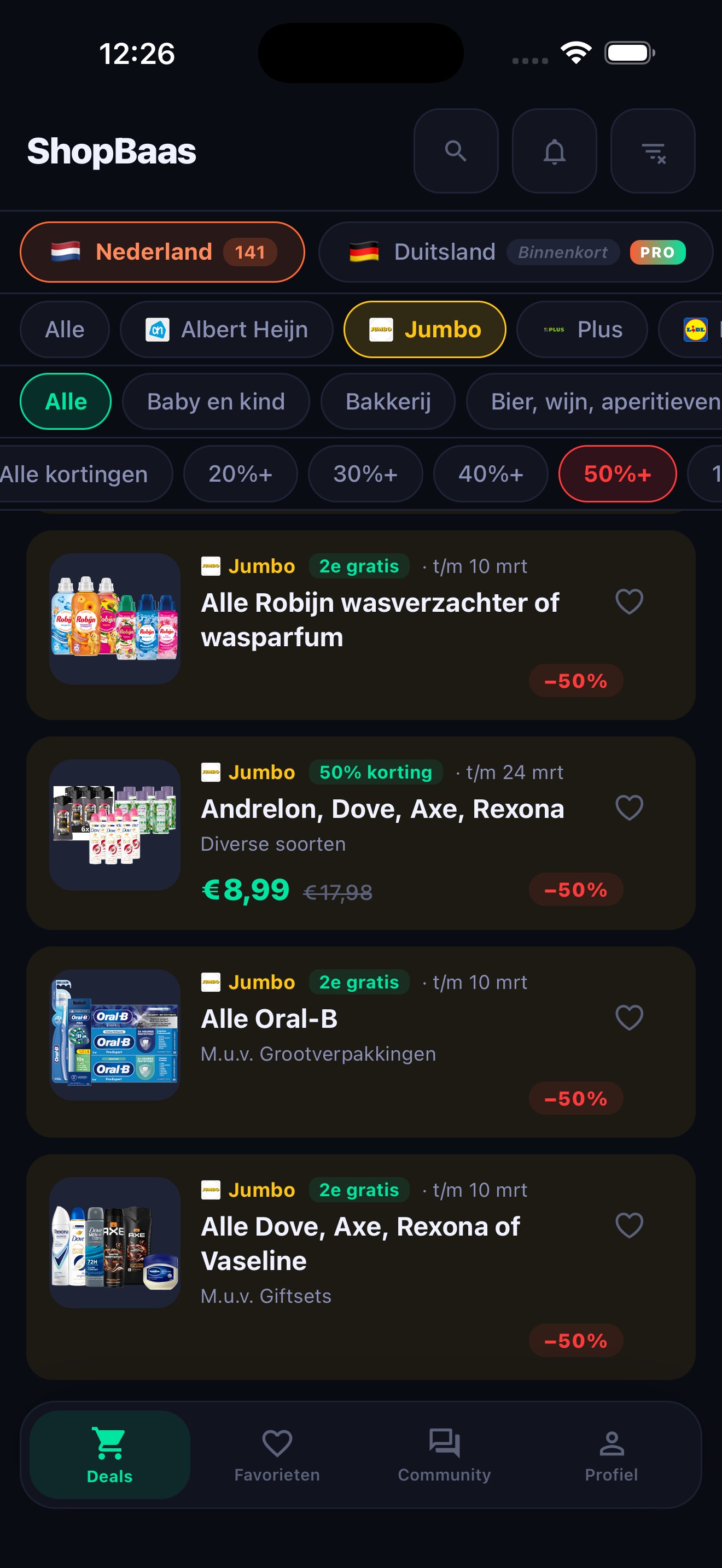Favorite the Alle Oral-B deal heart
Image resolution: width=722 pixels, height=1568 pixels.
630,1017
